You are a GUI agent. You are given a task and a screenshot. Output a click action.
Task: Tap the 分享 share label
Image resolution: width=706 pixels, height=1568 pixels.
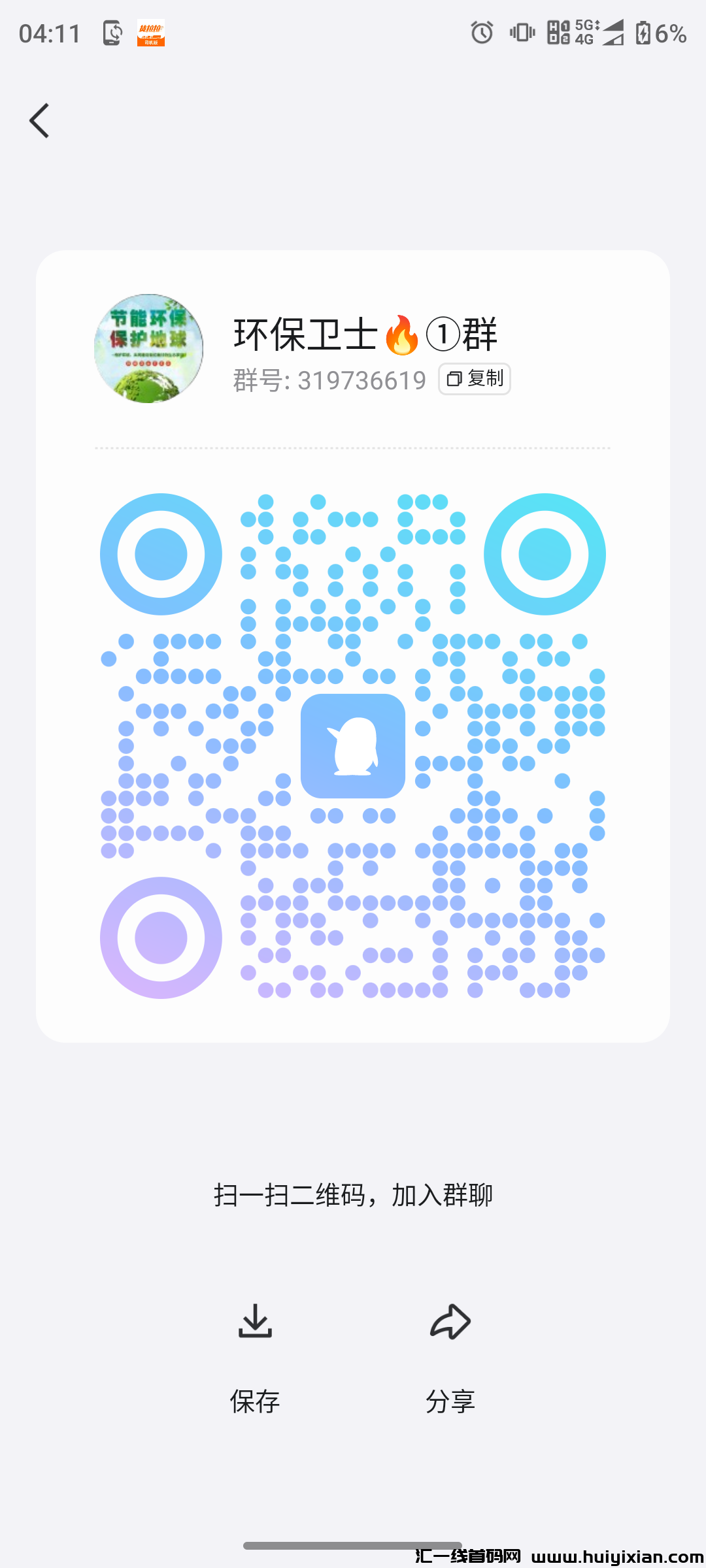[x=450, y=1400]
